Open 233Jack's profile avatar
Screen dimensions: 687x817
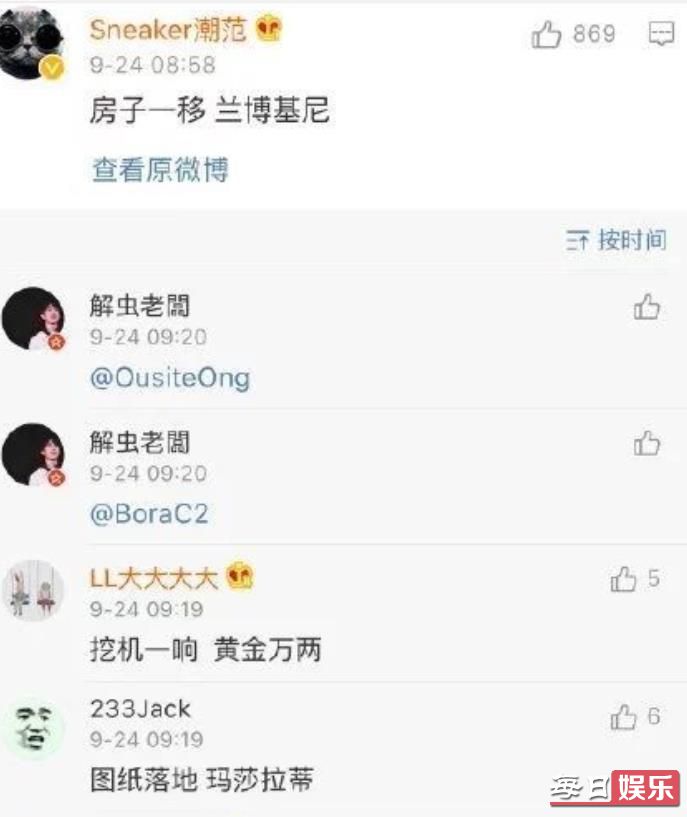coord(33,728)
